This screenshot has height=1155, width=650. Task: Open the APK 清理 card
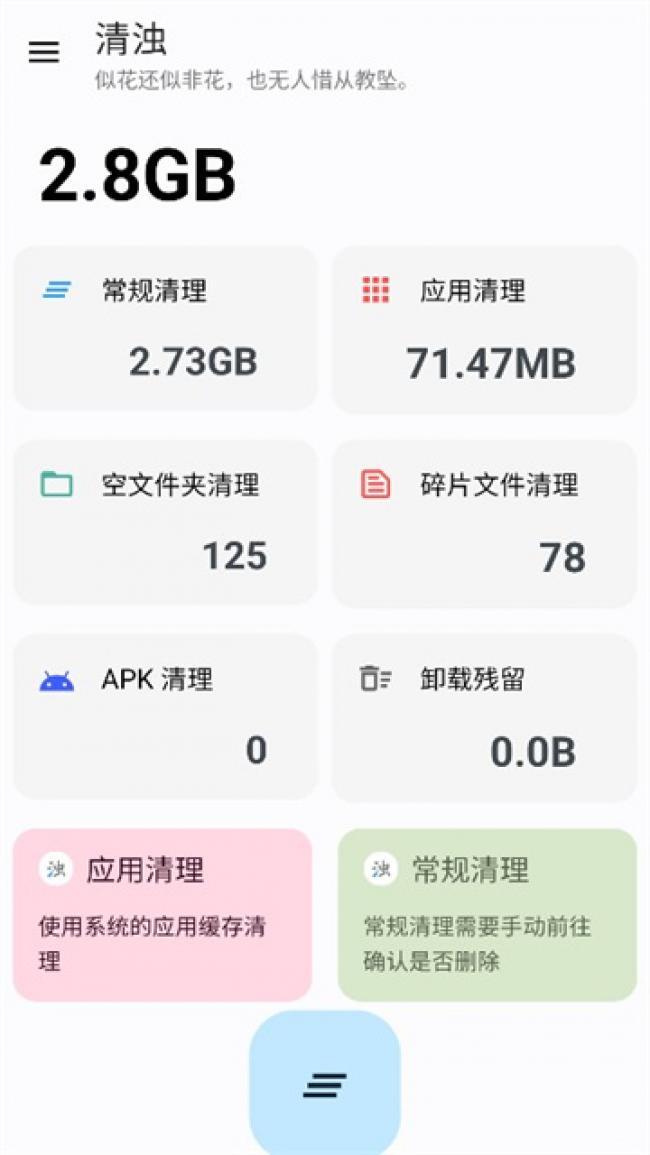165,716
